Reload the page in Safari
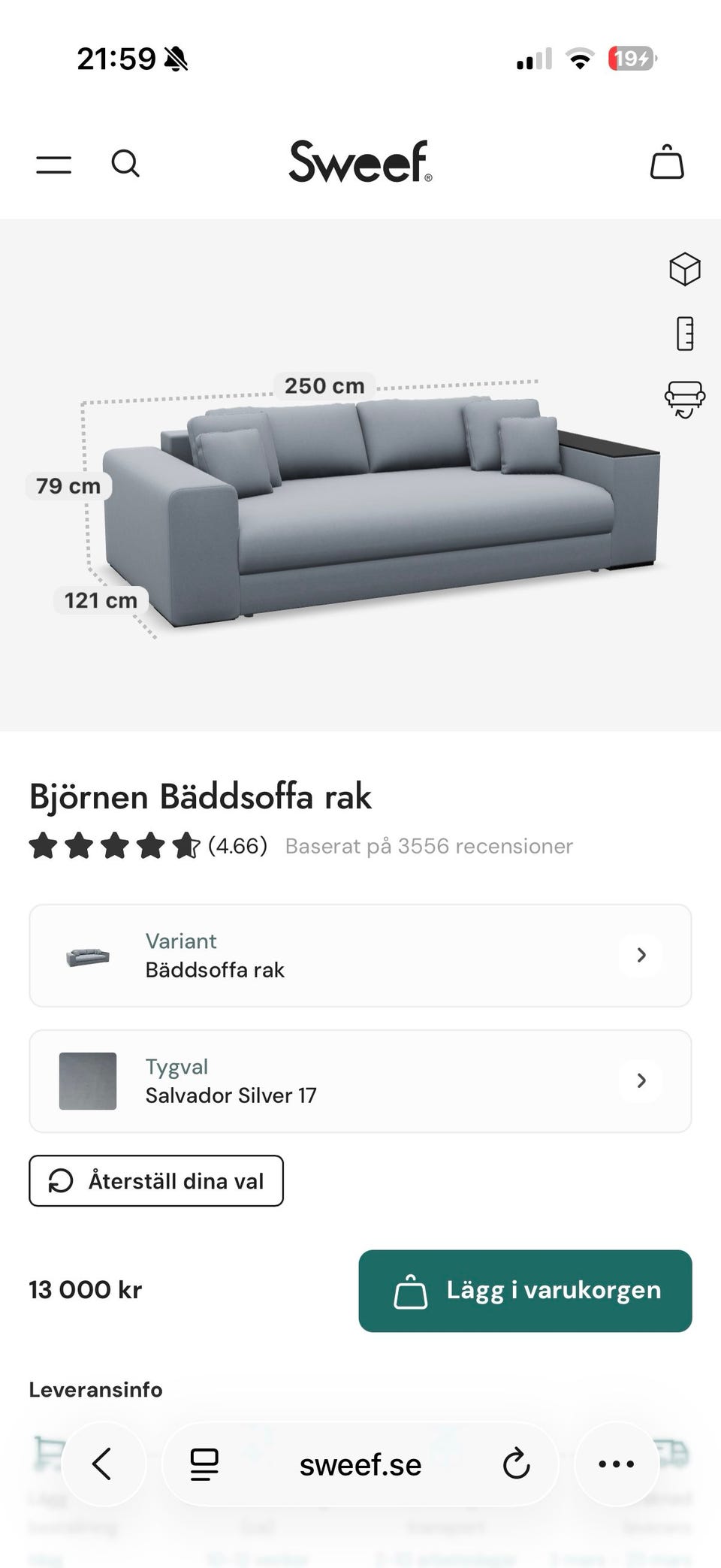Screen dimensions: 721x1568 click(517, 1464)
